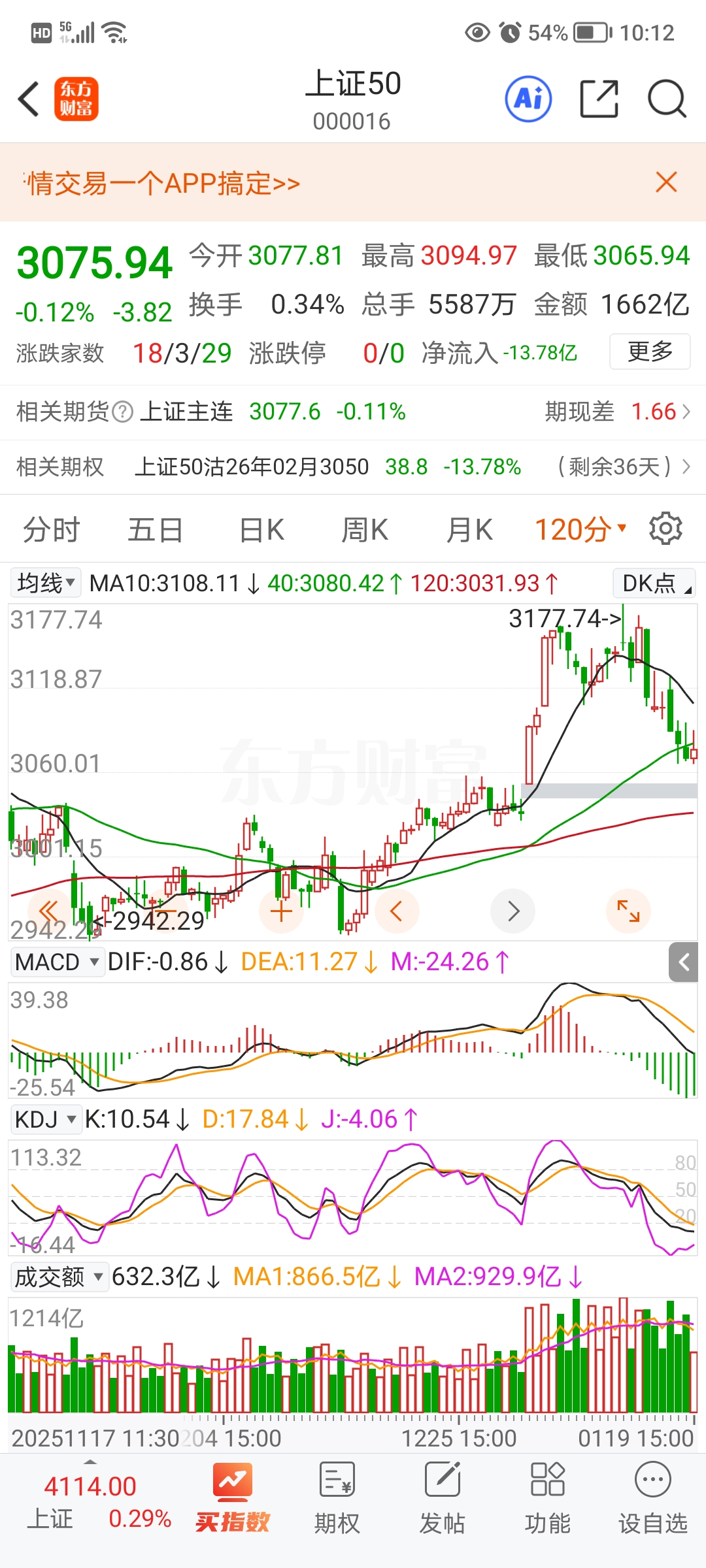706x1568 pixels.
Task: Open the search magnifier
Action: point(666,99)
